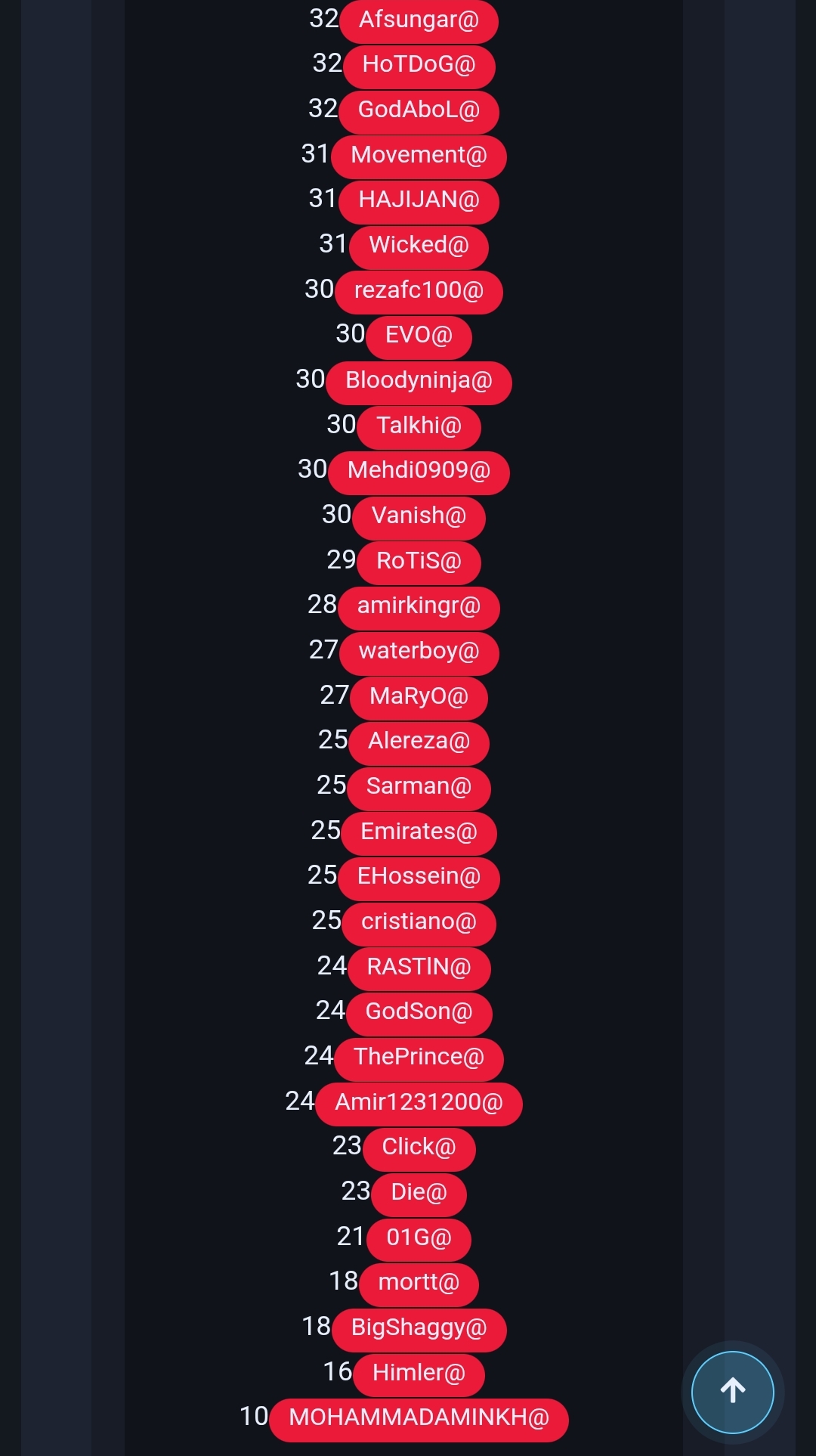Open the BigShaggy@ username chip
816x1456 pixels.
point(419,1328)
